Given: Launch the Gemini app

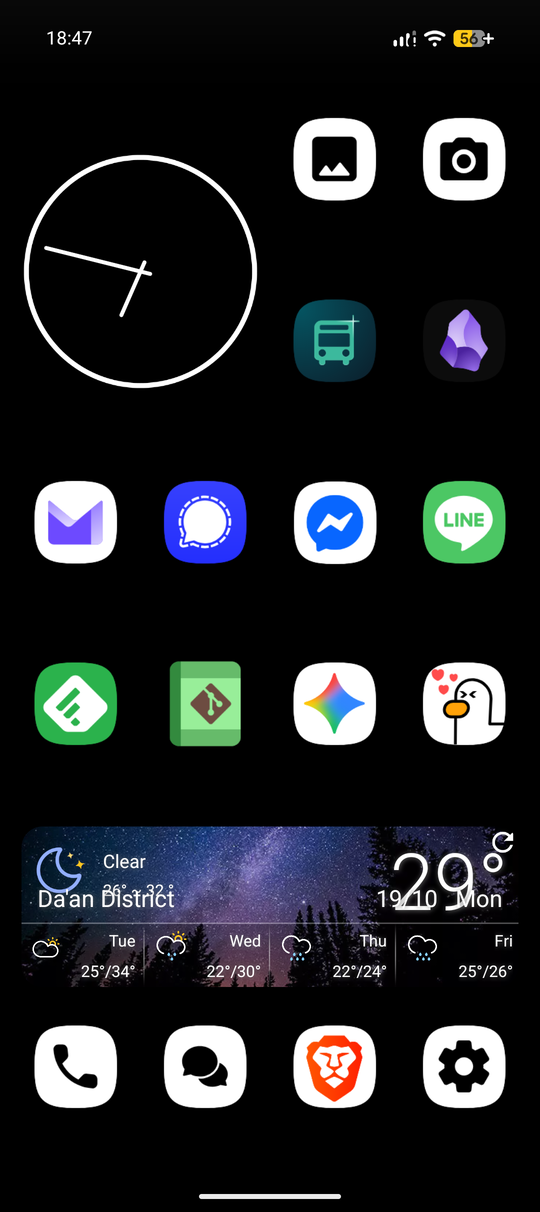Looking at the screenshot, I should 335,704.
